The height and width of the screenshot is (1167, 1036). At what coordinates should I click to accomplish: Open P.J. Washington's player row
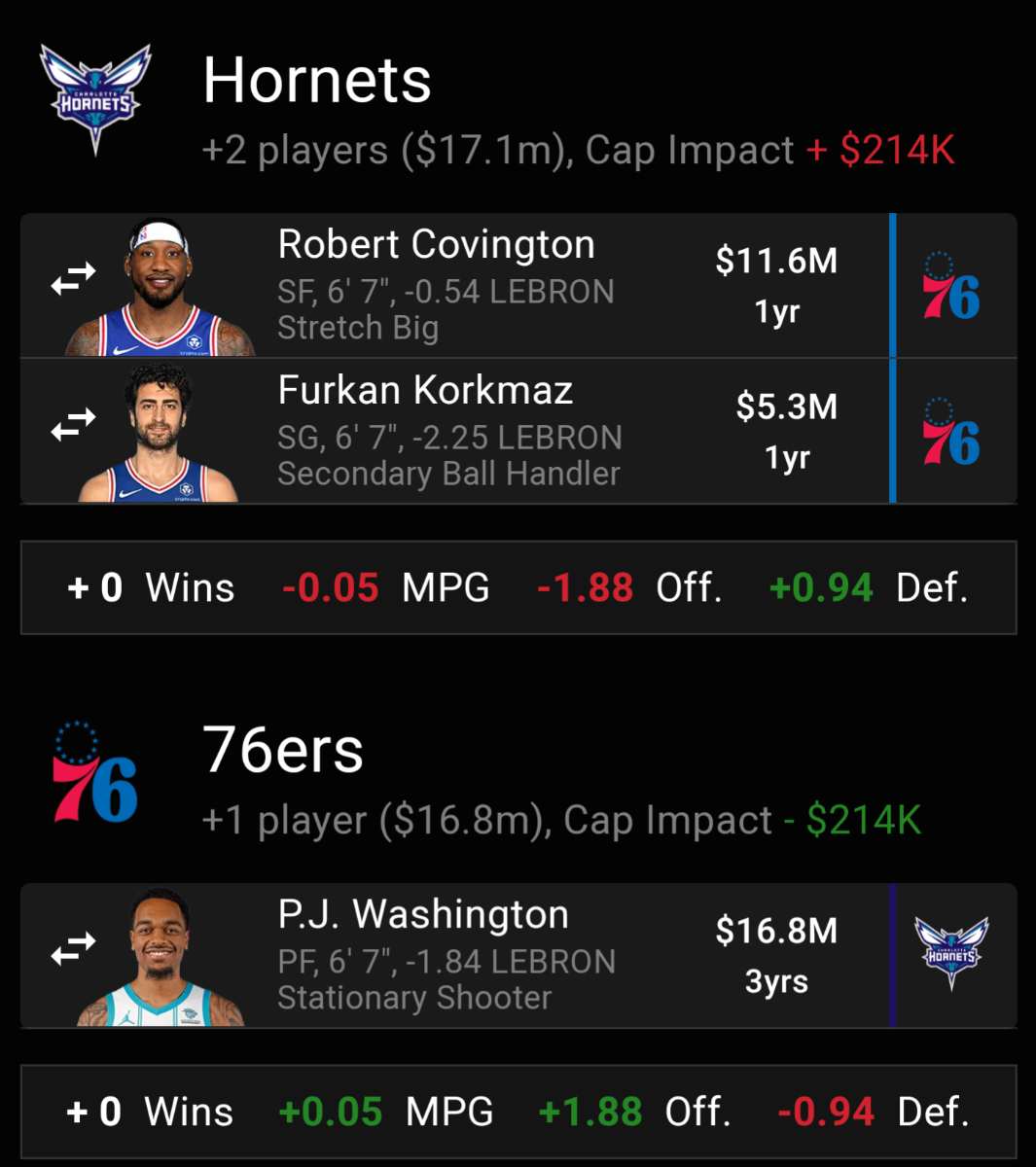[x=446, y=955]
